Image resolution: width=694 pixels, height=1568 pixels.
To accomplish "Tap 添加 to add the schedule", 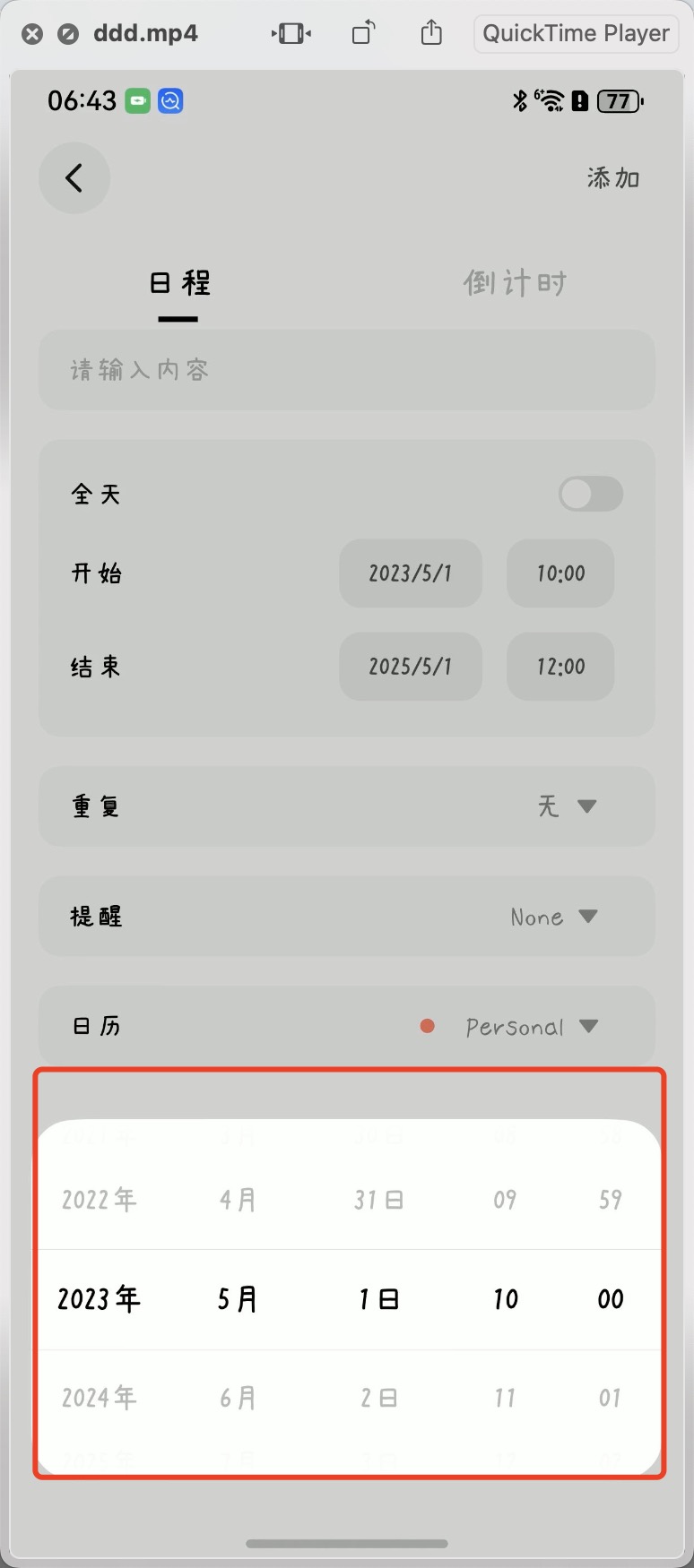I will tap(613, 178).
